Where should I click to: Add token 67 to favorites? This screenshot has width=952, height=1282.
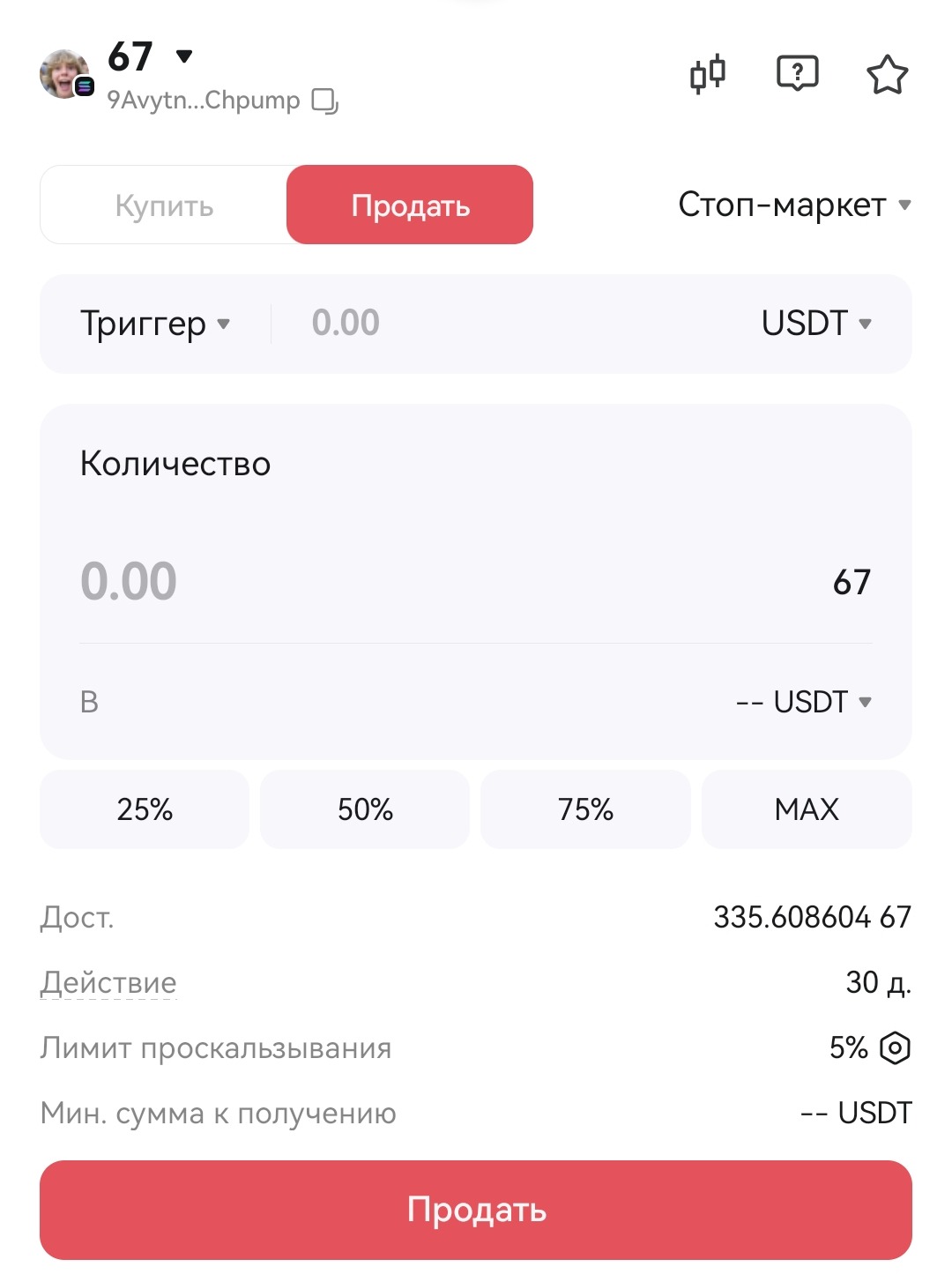click(x=887, y=74)
